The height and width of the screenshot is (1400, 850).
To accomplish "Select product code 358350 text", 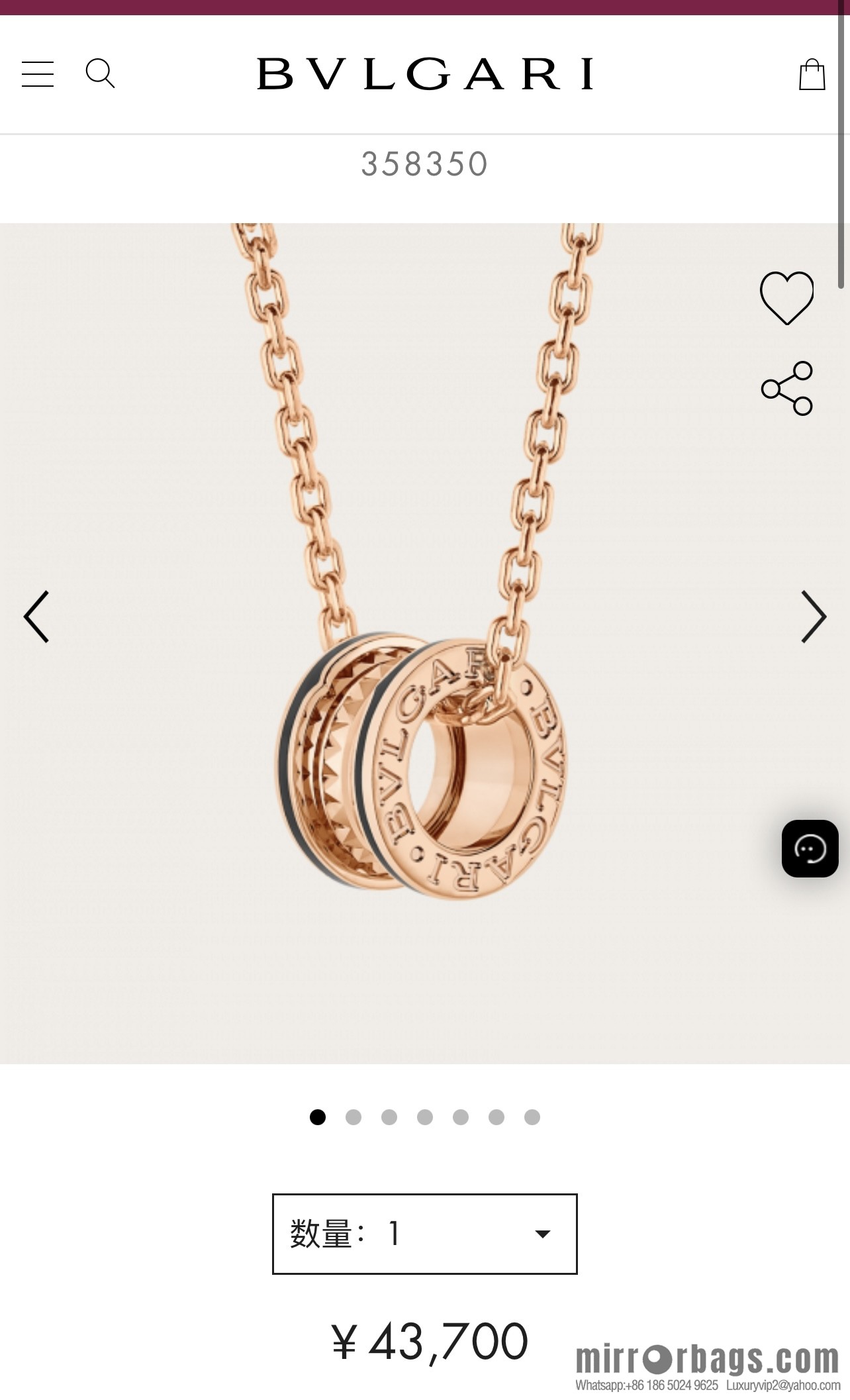I will coord(424,163).
